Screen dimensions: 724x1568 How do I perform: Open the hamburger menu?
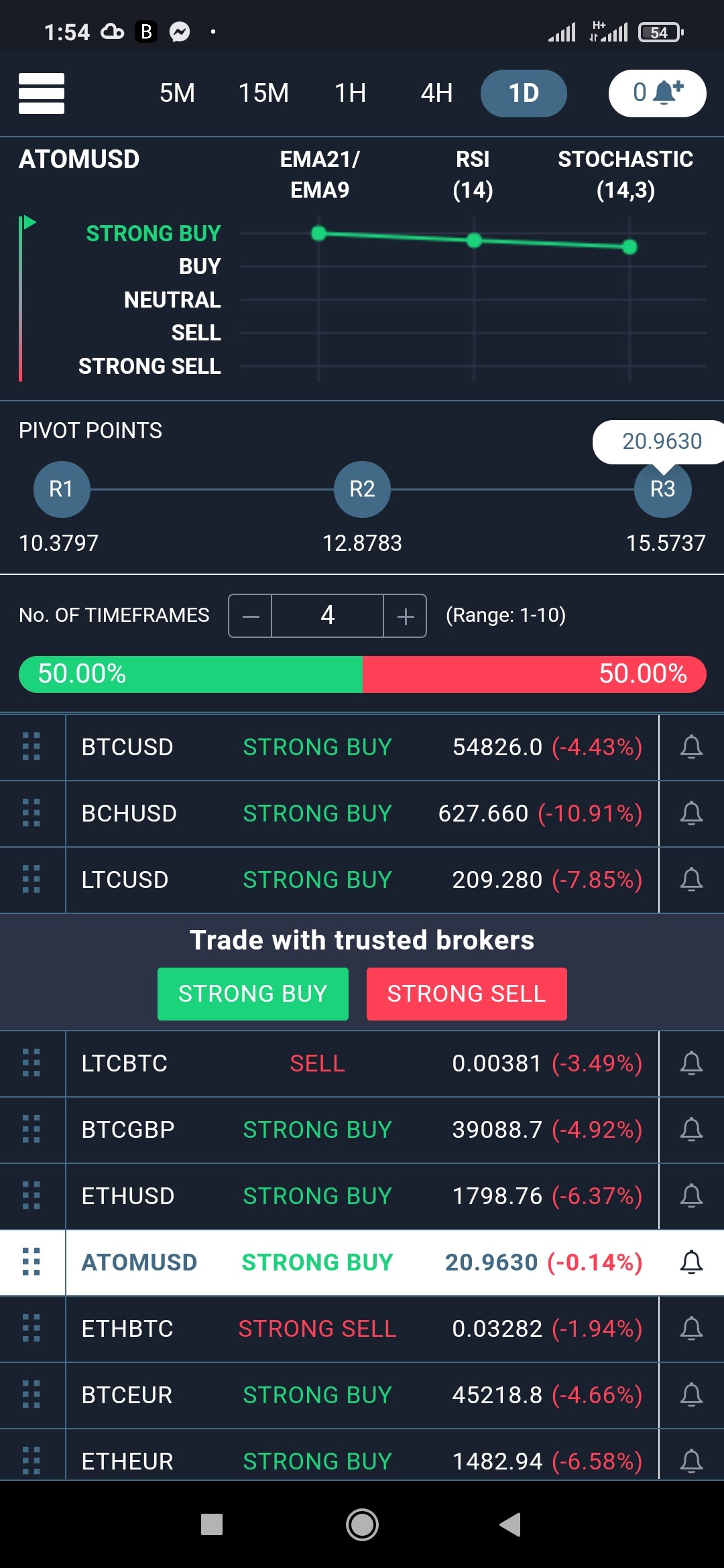click(42, 93)
